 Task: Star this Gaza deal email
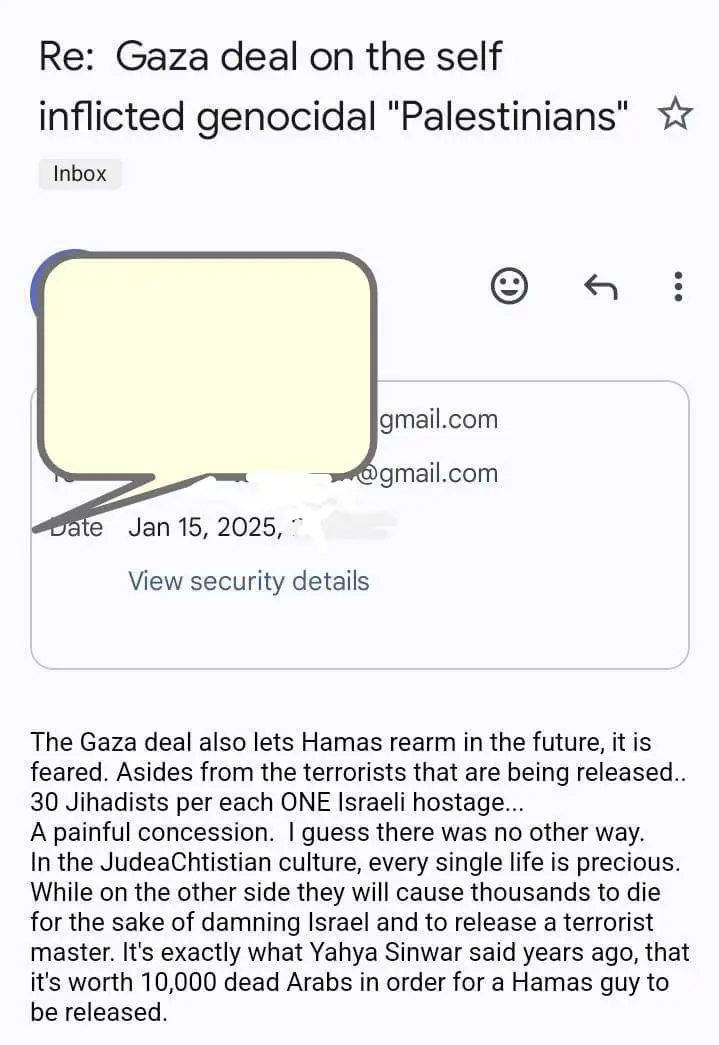(676, 116)
